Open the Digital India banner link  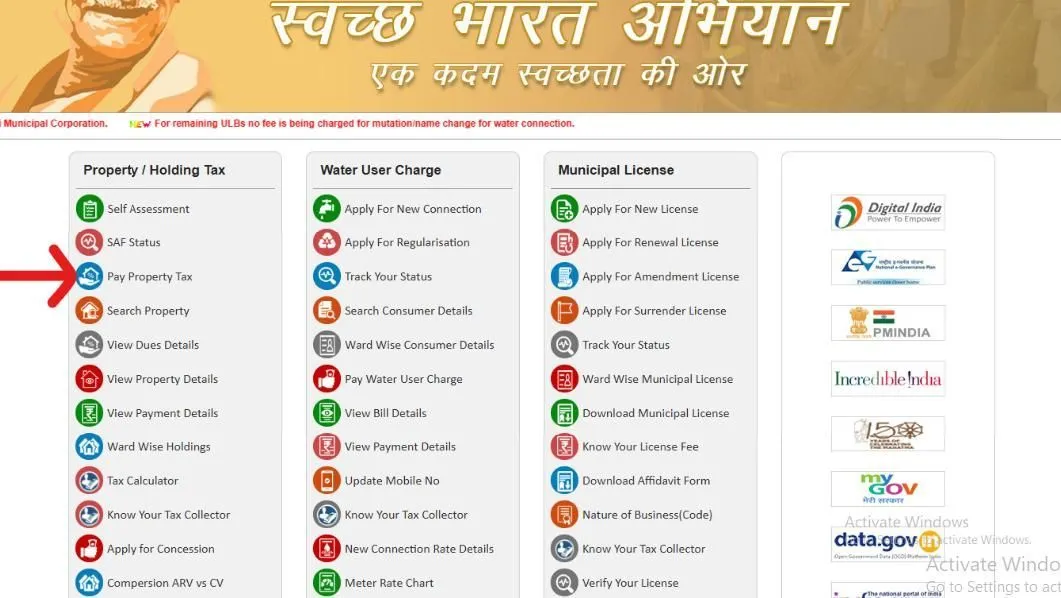coord(888,212)
